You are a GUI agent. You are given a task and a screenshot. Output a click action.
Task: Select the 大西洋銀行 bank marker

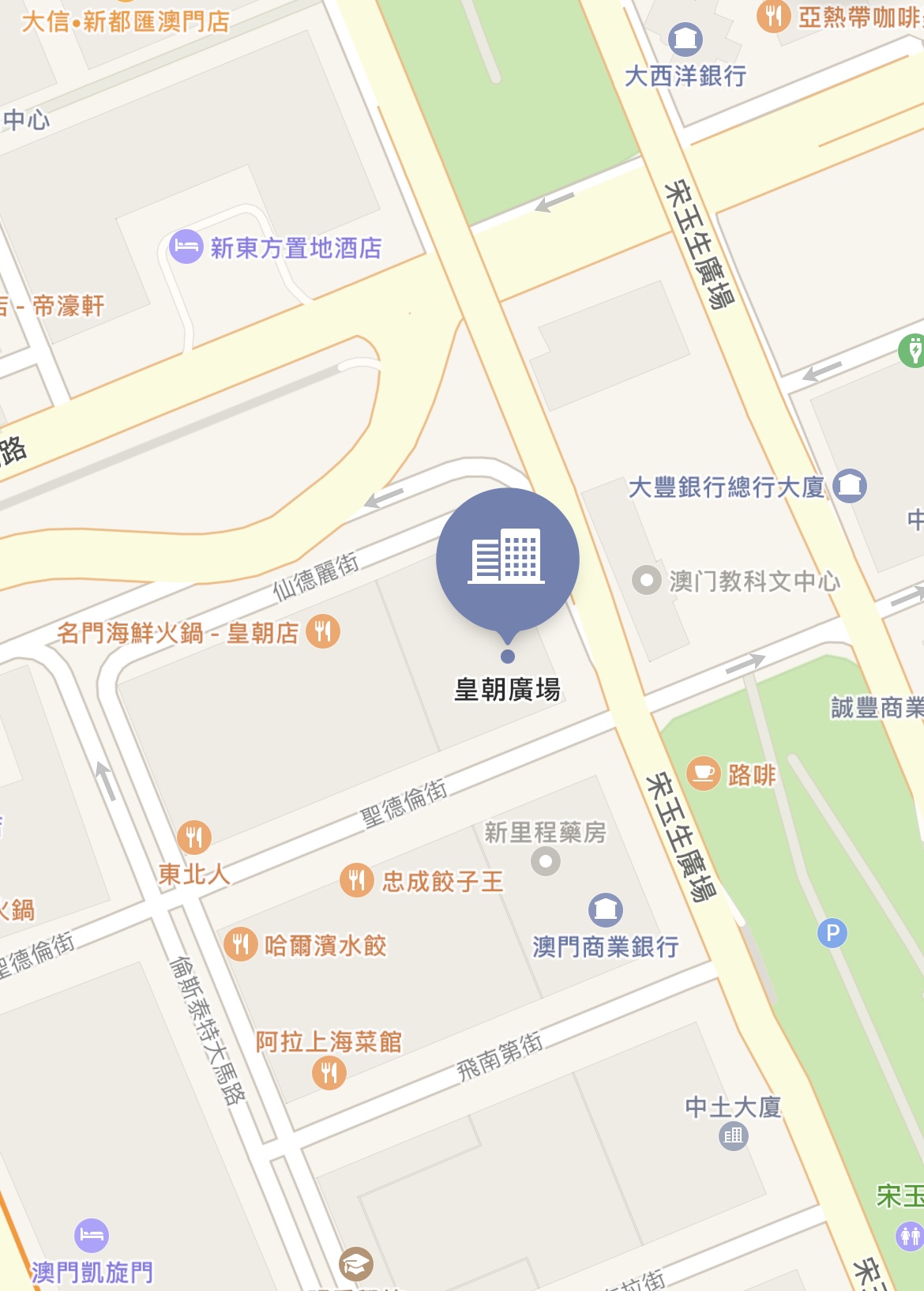coord(685,38)
